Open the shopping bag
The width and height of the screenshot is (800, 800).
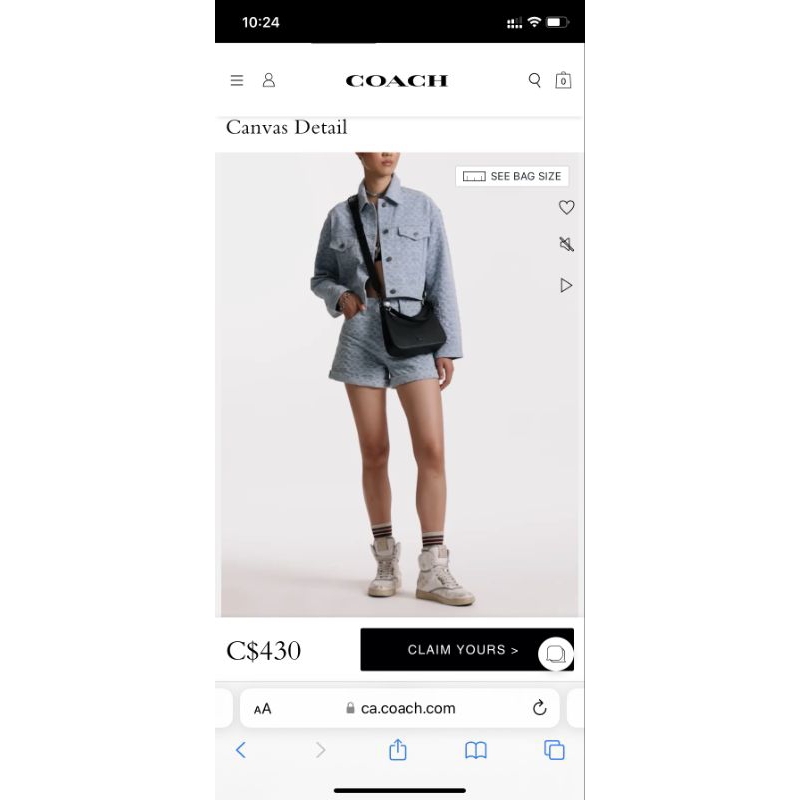pyautogui.click(x=563, y=80)
